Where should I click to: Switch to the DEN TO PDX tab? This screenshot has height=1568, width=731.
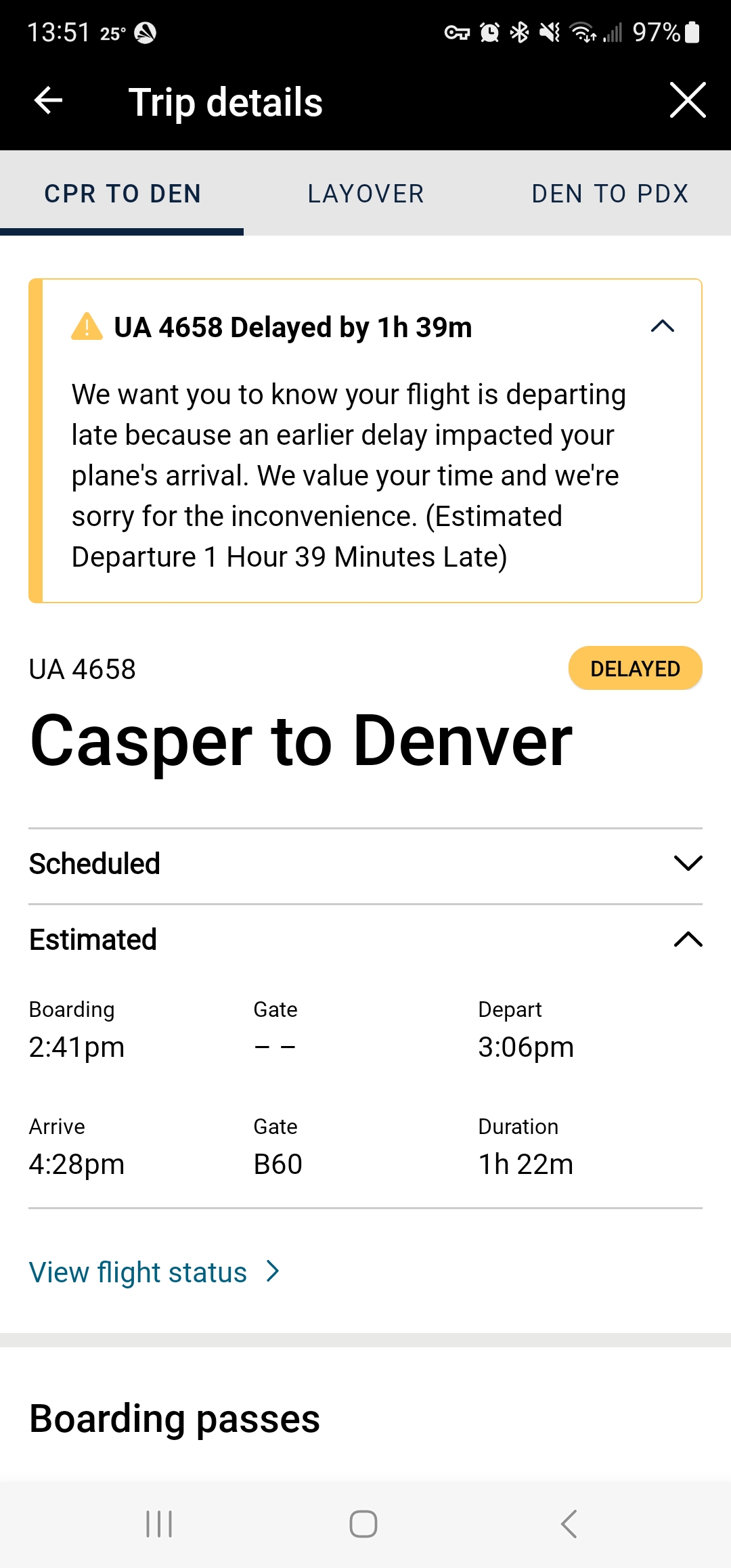pos(610,194)
